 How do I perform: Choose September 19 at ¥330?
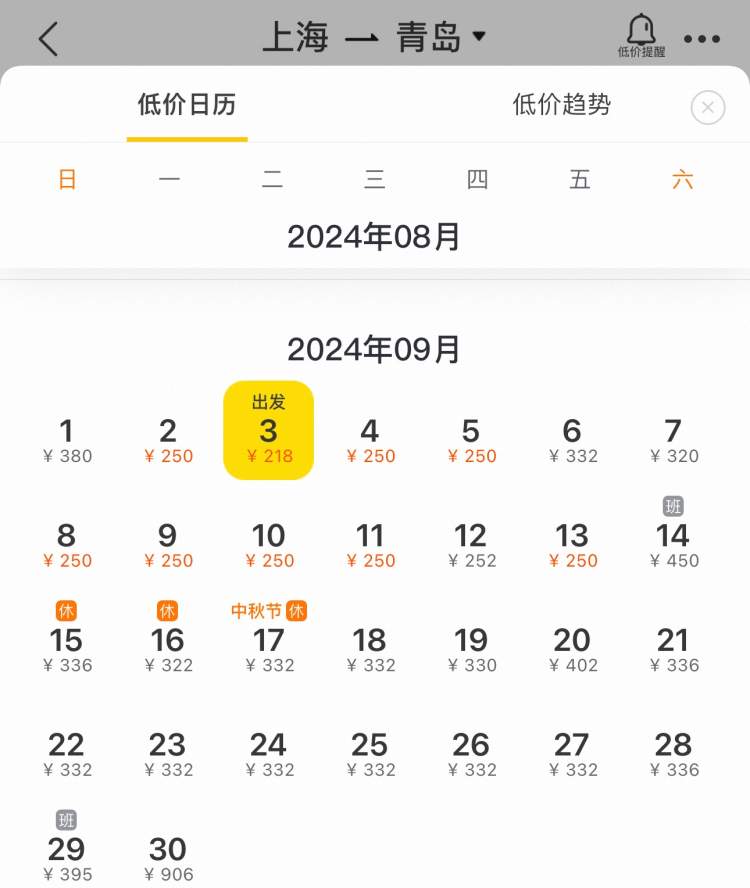471,650
